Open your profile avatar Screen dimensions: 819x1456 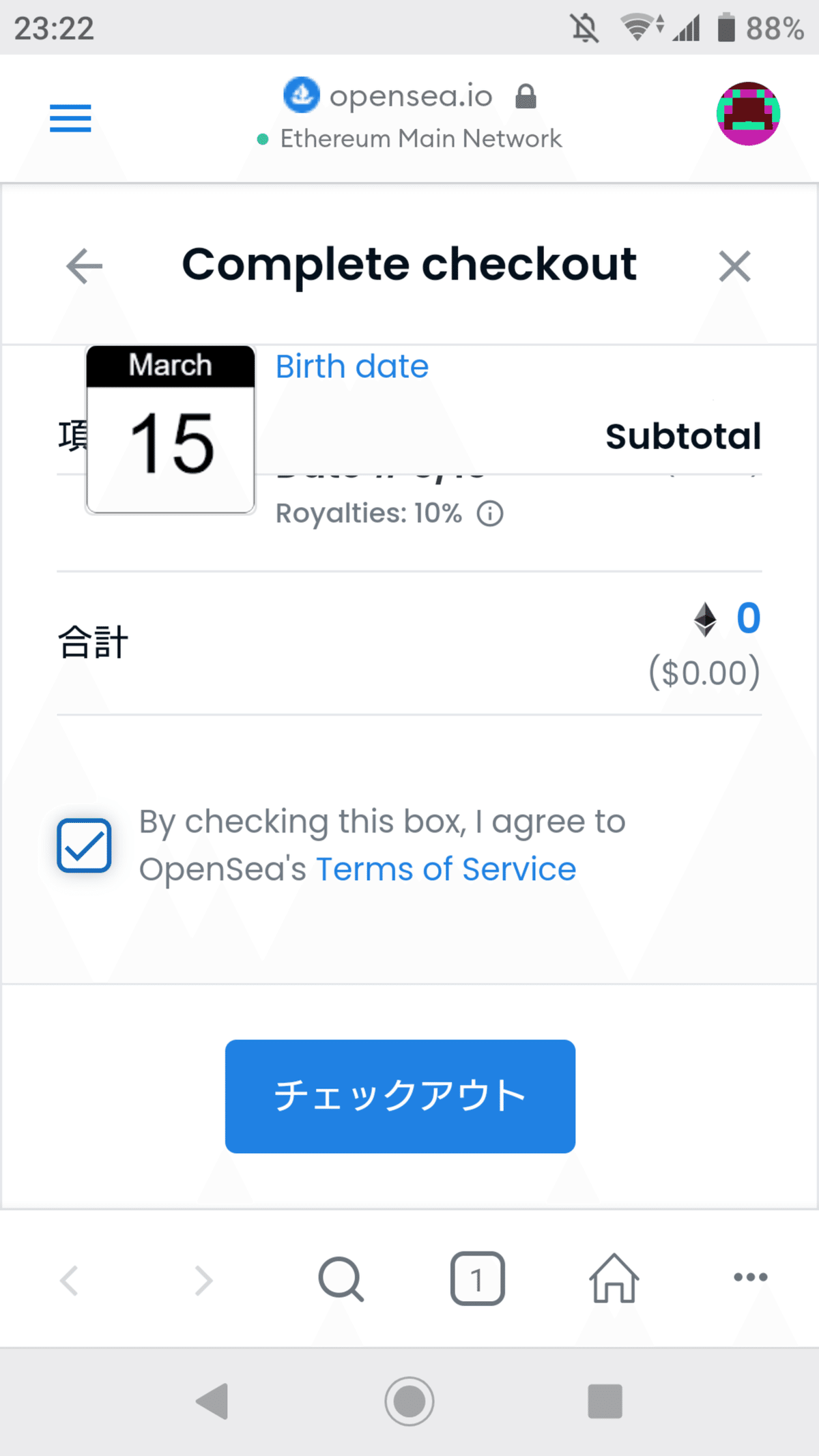(x=748, y=113)
